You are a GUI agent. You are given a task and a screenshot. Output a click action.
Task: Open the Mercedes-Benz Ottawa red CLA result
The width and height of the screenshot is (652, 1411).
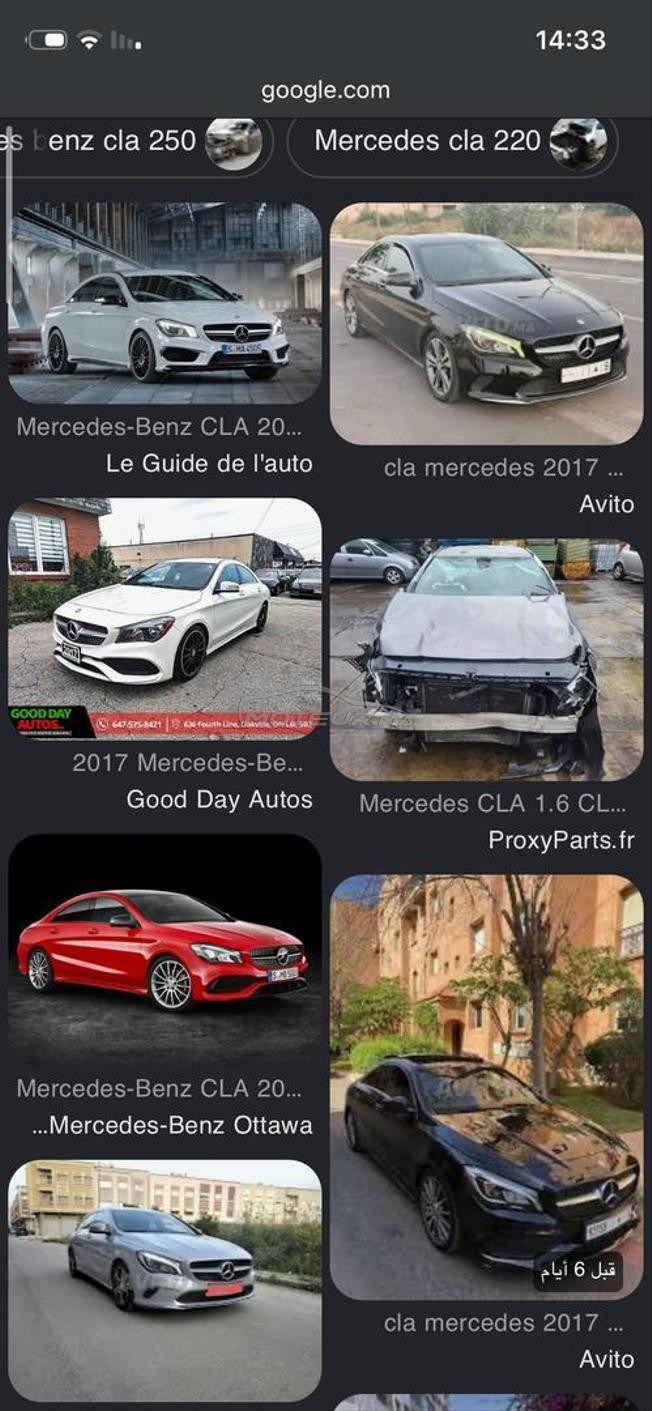[x=165, y=949]
